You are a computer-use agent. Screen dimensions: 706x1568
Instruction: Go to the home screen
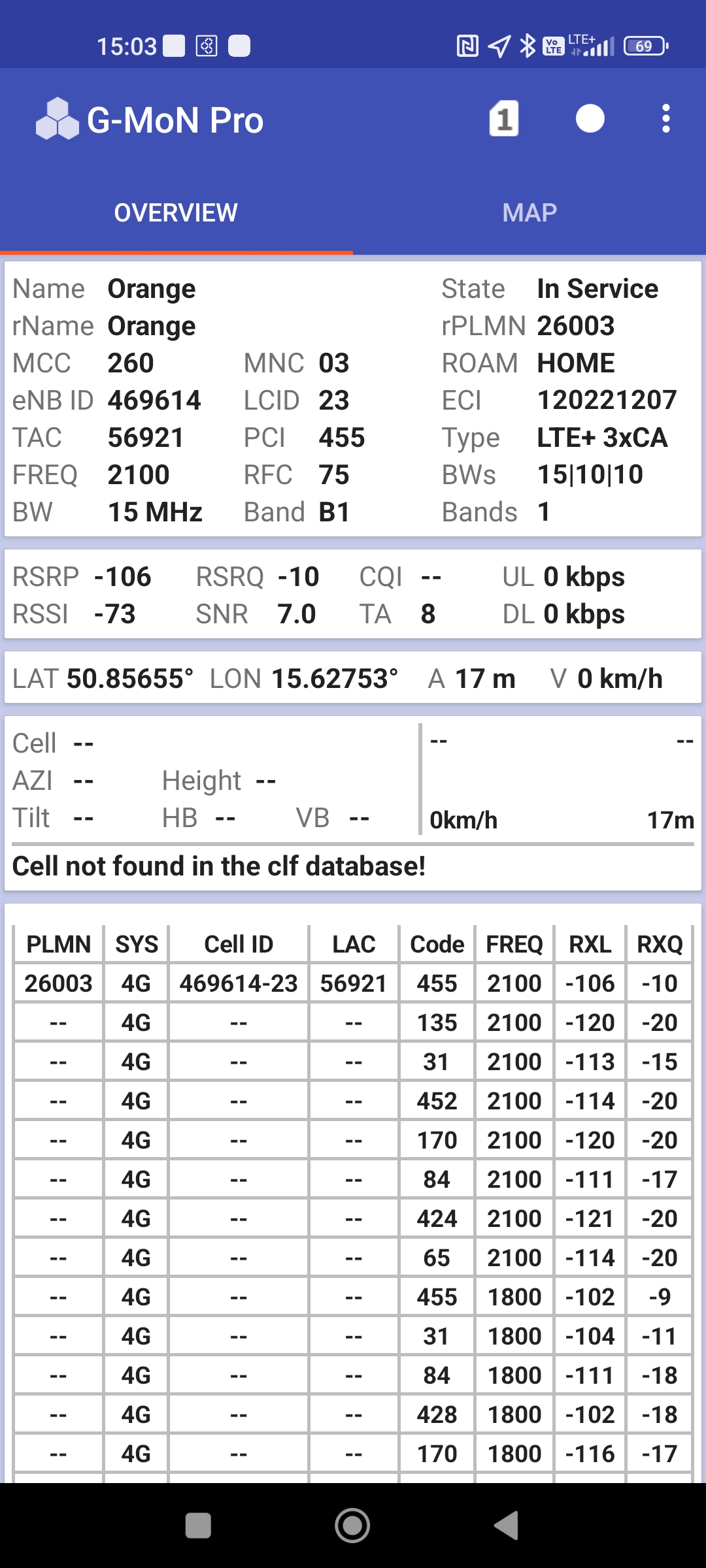(x=352, y=1526)
